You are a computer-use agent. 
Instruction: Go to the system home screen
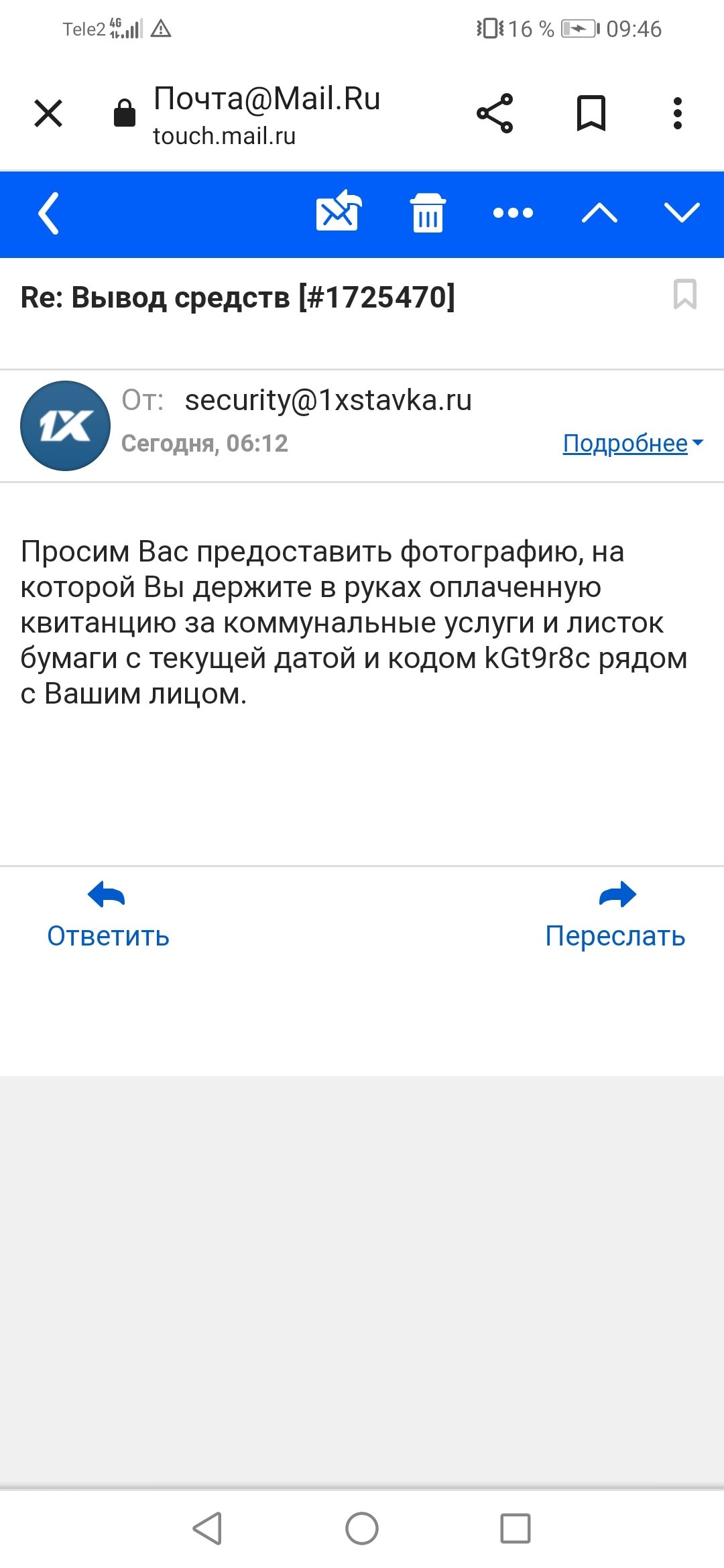pyautogui.click(x=362, y=1528)
